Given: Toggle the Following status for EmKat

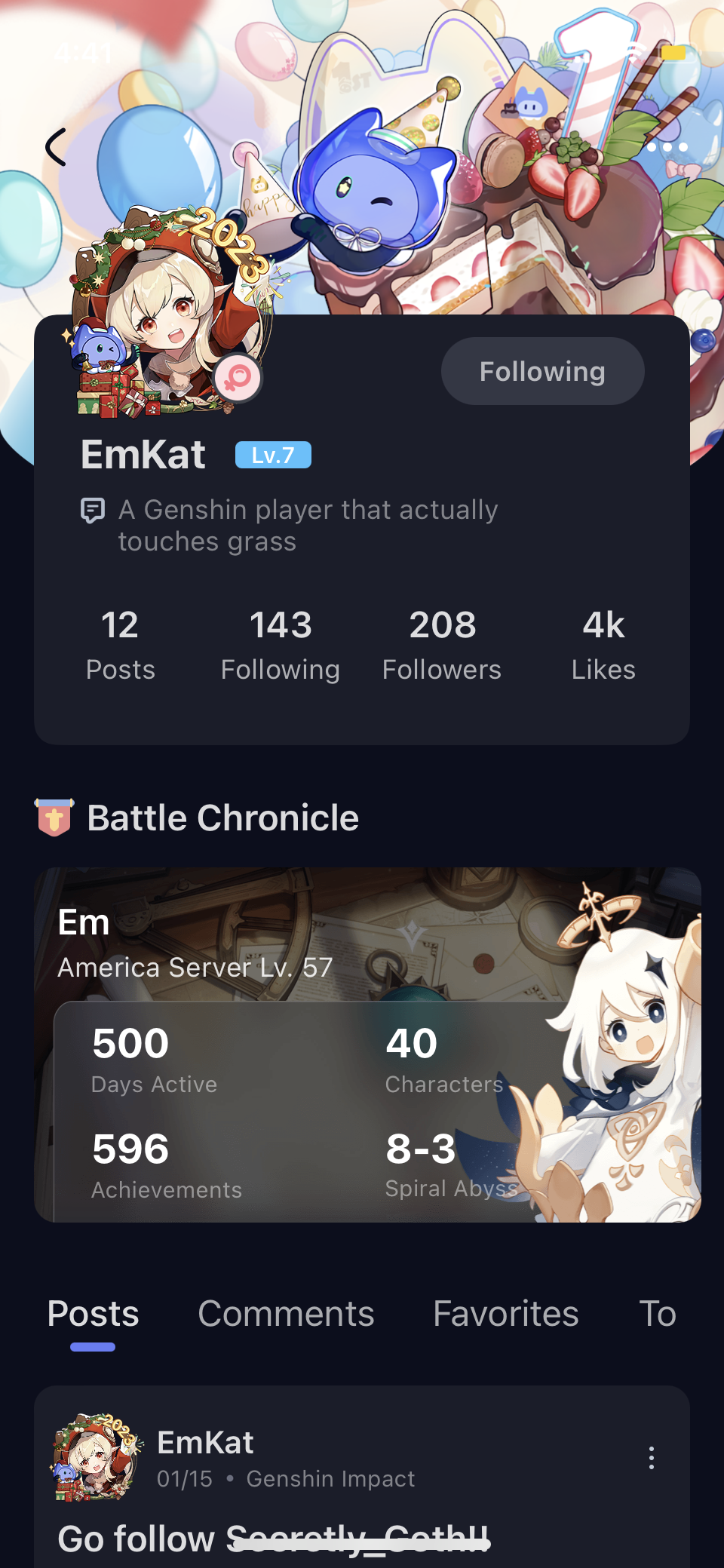Looking at the screenshot, I should (x=542, y=370).
